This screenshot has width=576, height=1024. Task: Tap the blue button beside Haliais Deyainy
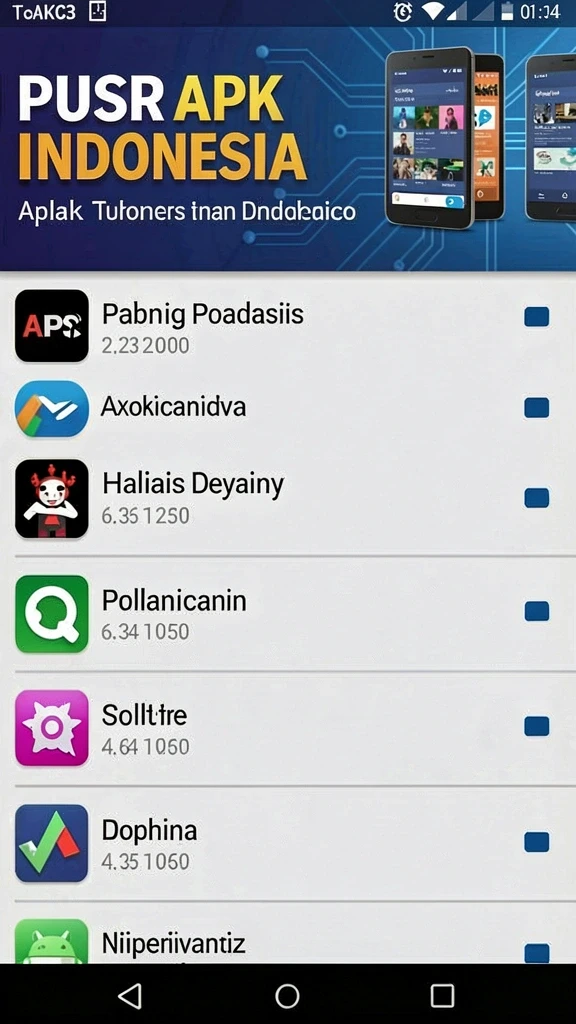tap(536, 498)
